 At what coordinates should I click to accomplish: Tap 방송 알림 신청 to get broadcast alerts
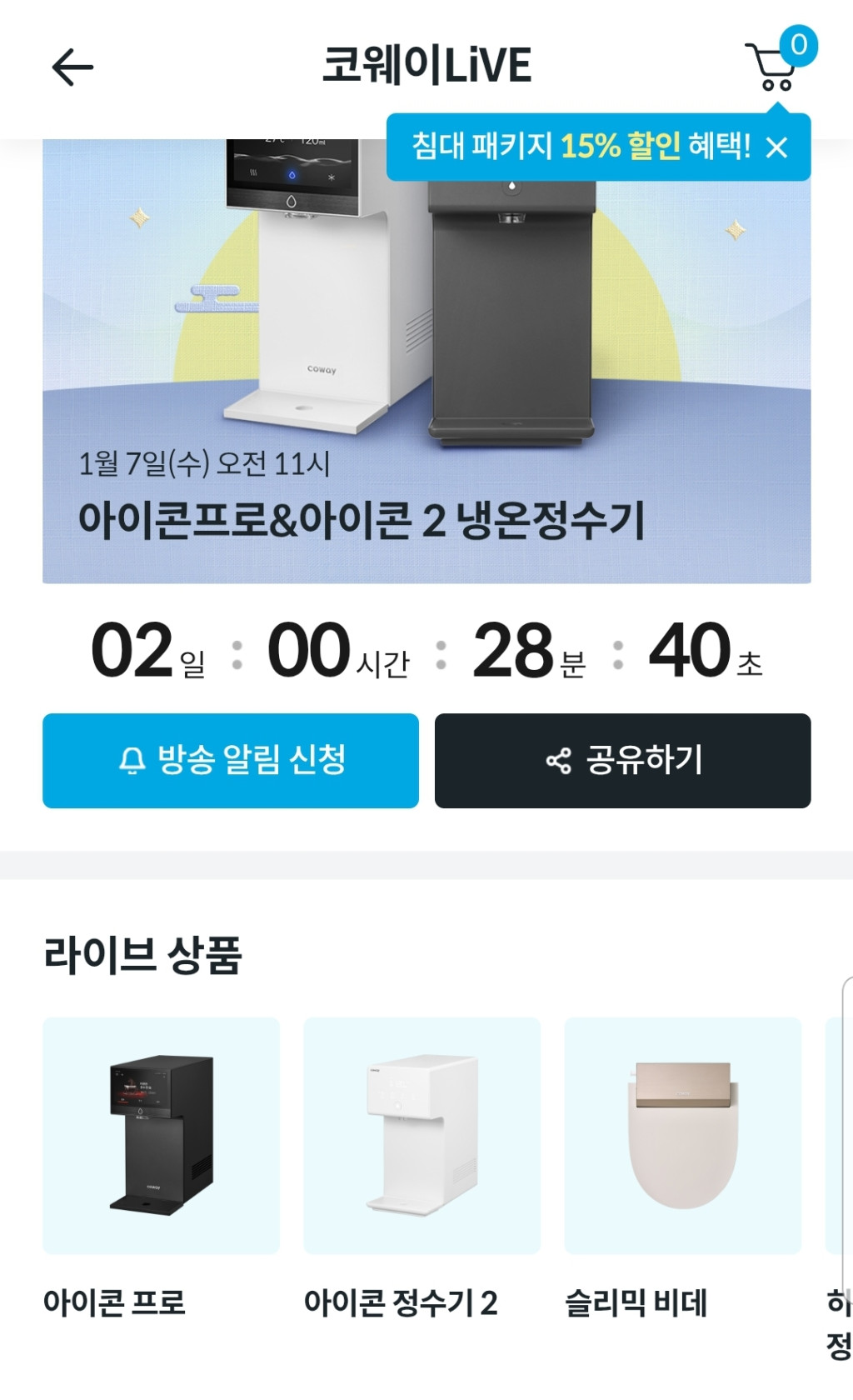(231, 760)
